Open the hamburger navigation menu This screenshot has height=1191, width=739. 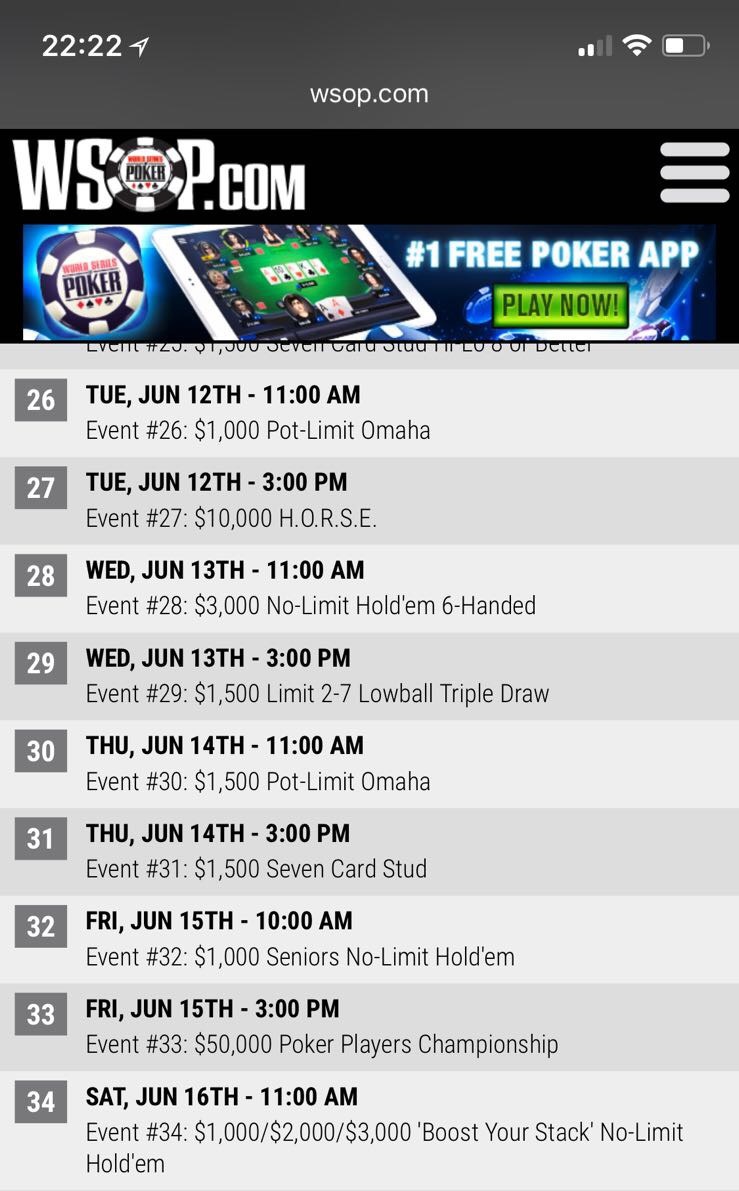694,173
